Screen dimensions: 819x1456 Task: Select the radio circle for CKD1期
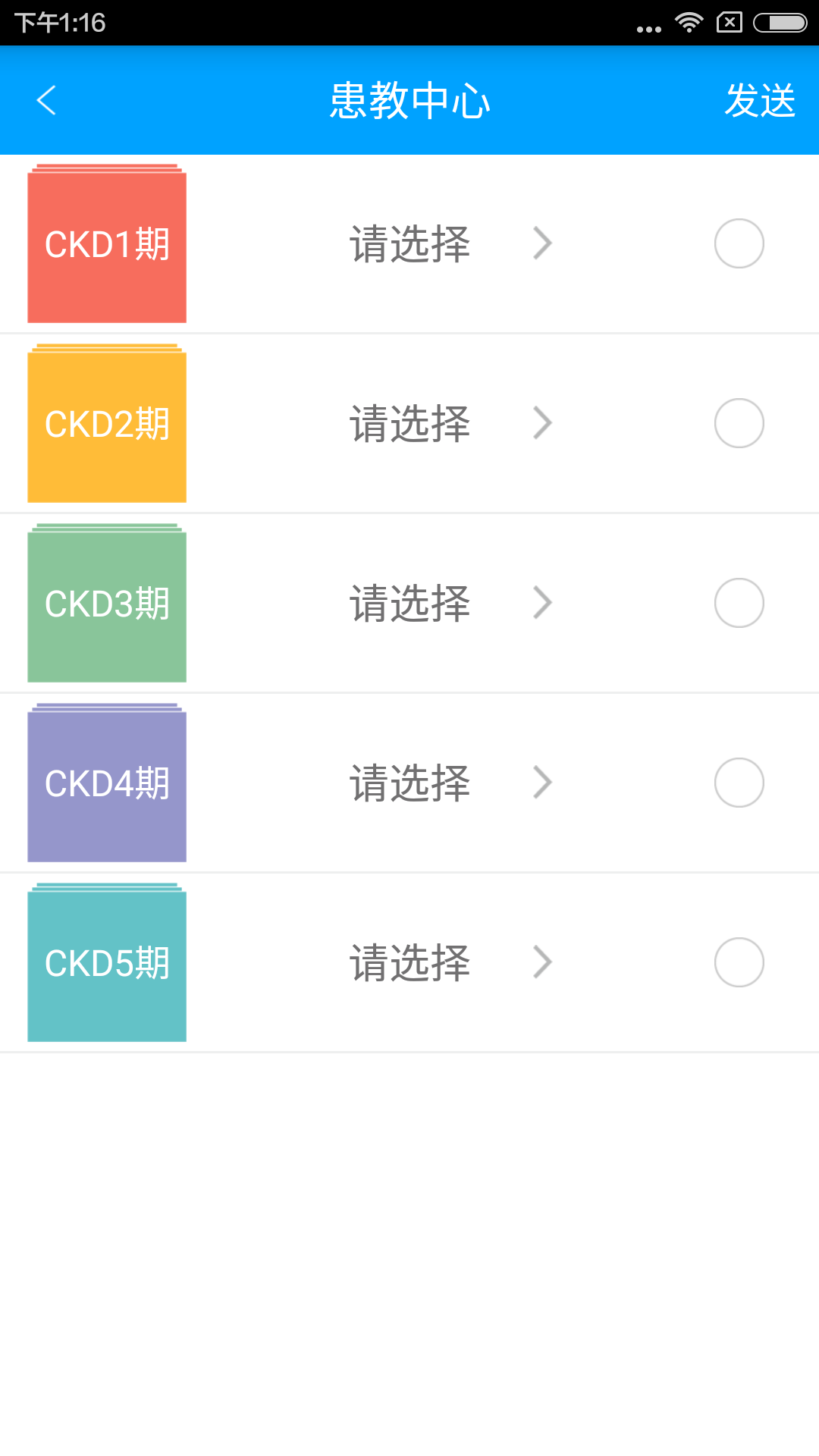coord(739,243)
